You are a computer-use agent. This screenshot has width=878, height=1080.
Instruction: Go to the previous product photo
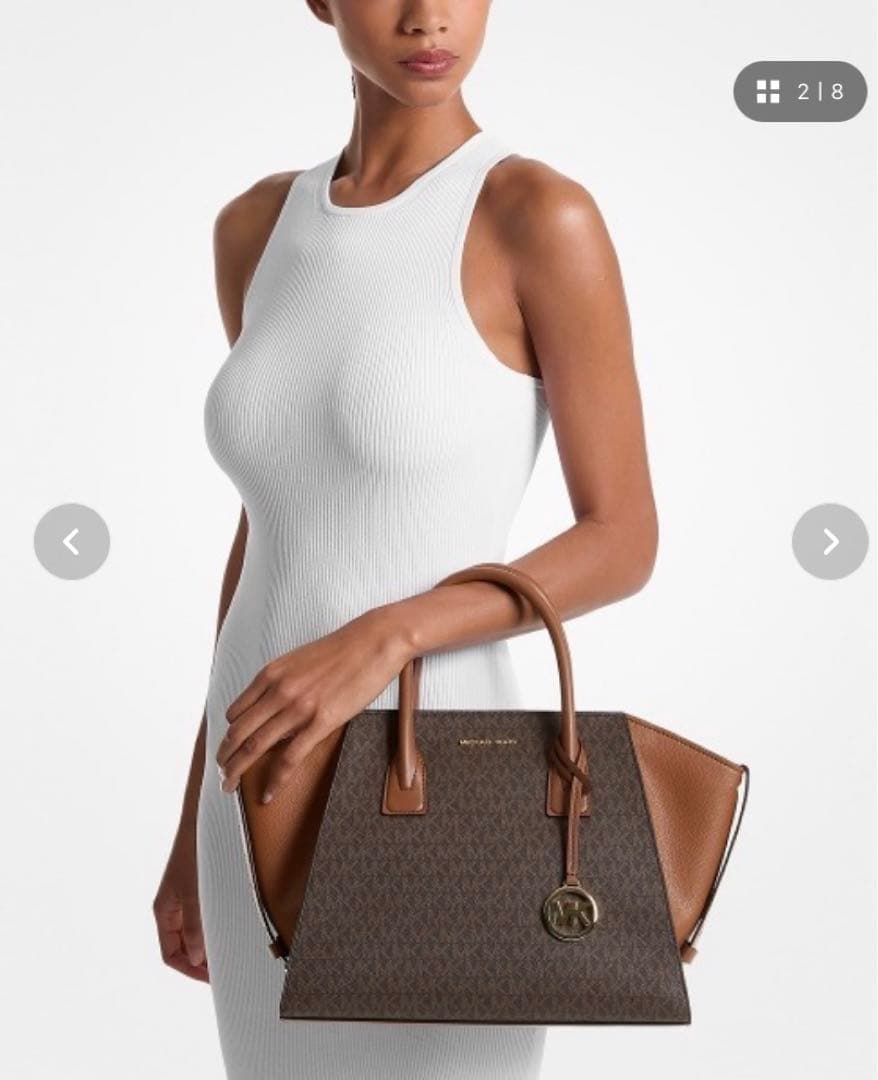click(71, 541)
